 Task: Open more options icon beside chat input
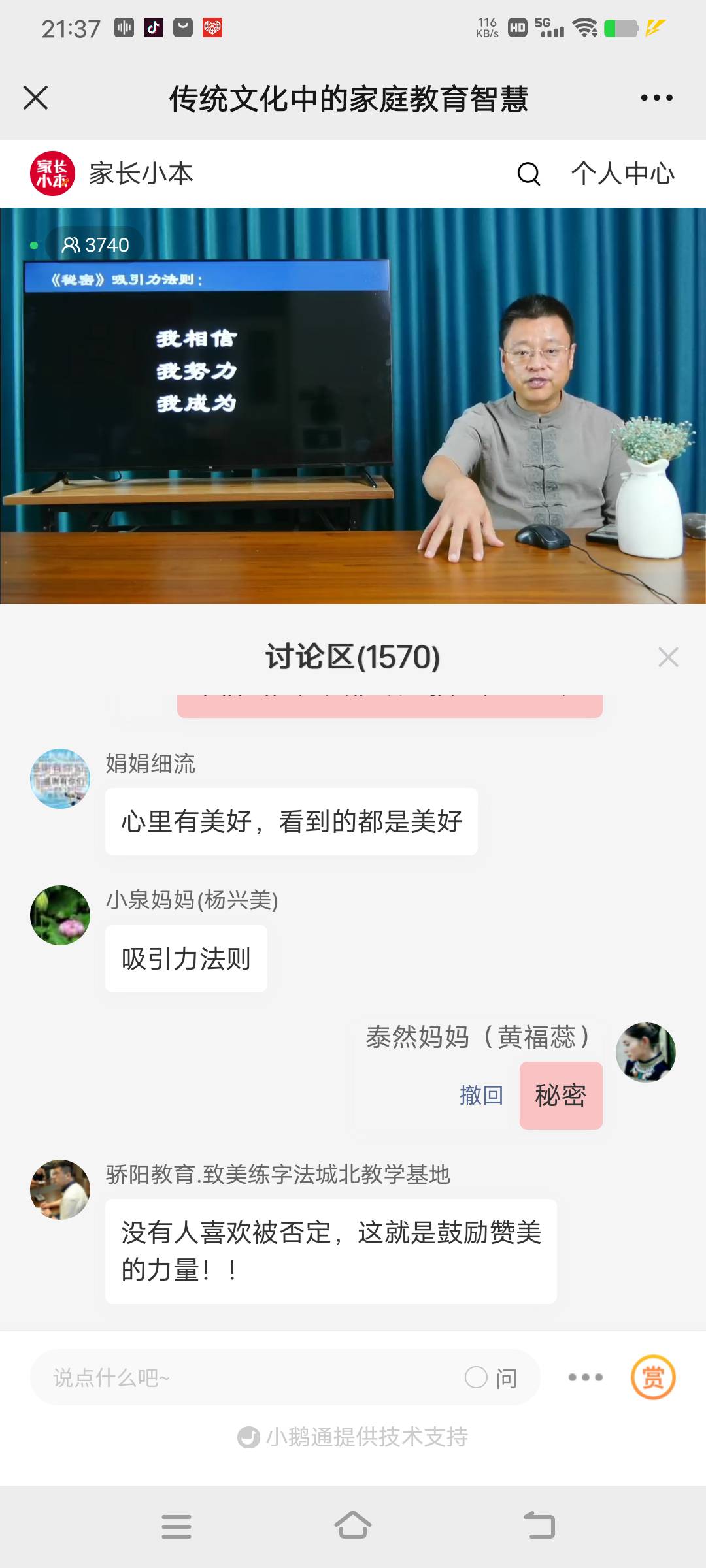pyautogui.click(x=585, y=1377)
